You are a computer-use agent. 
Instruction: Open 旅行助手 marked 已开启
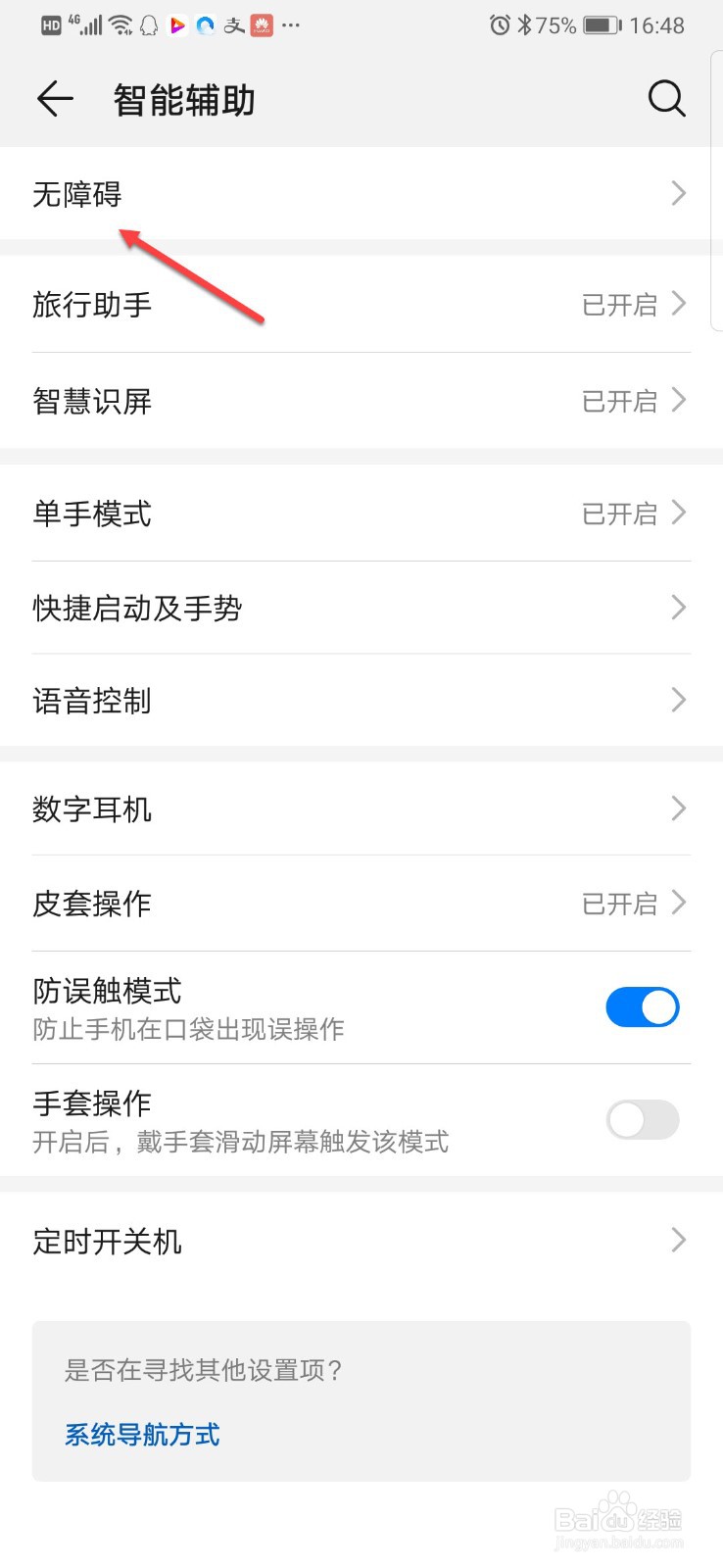(x=361, y=304)
